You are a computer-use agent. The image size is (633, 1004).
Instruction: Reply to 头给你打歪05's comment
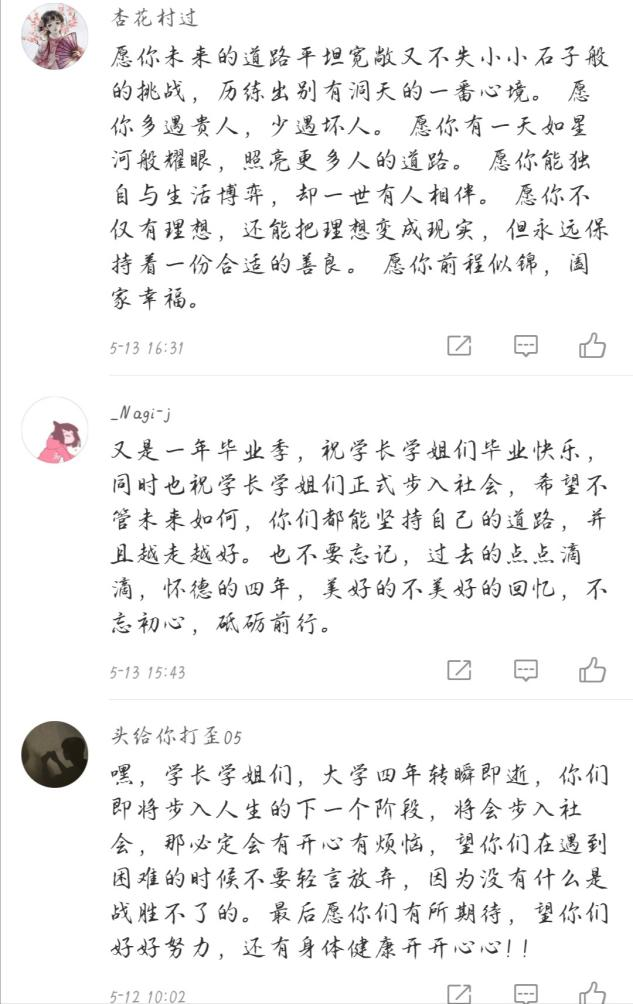point(526,993)
